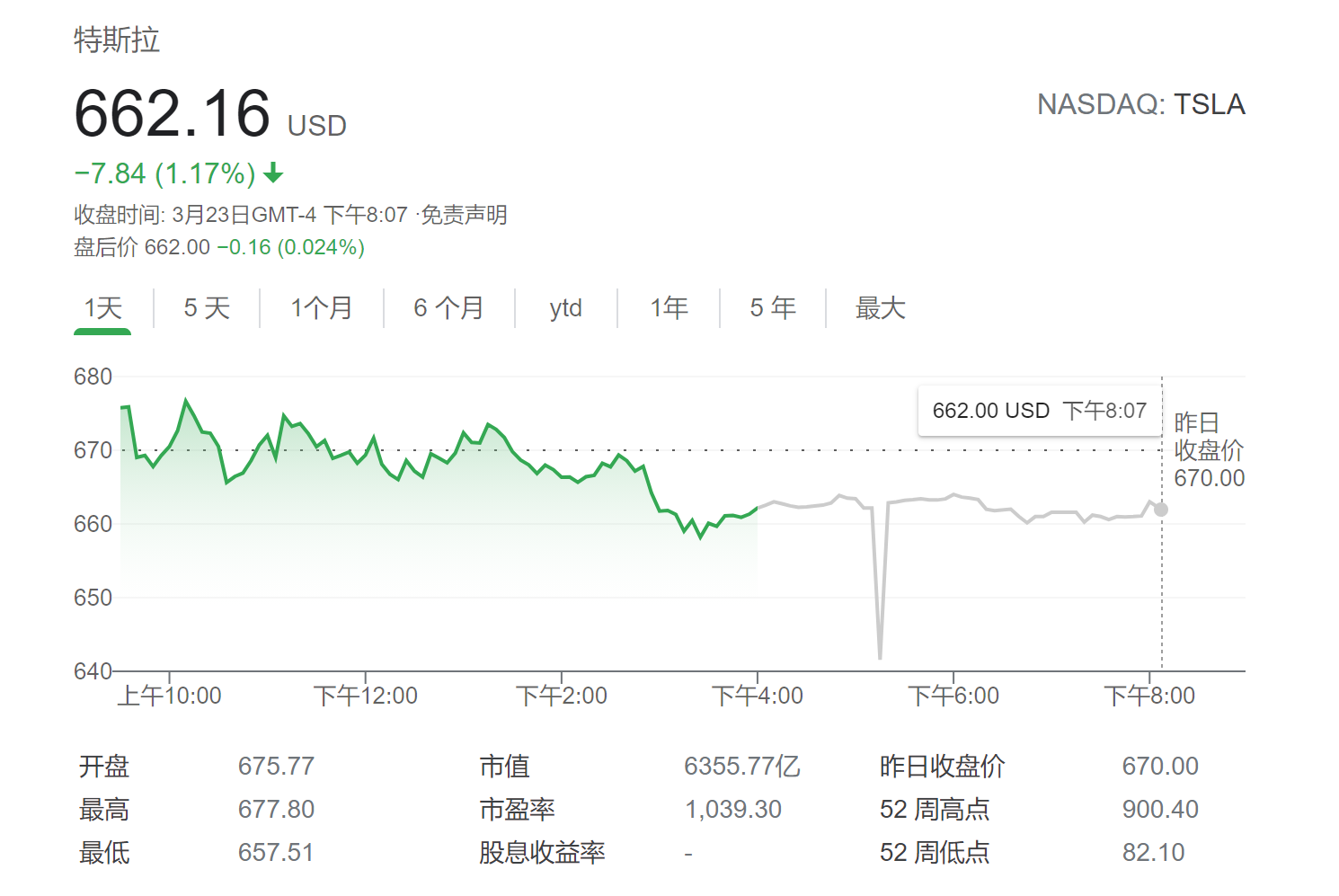Switch to the 6 个月 range
Image resolution: width=1339 pixels, height=896 pixels.
448,308
